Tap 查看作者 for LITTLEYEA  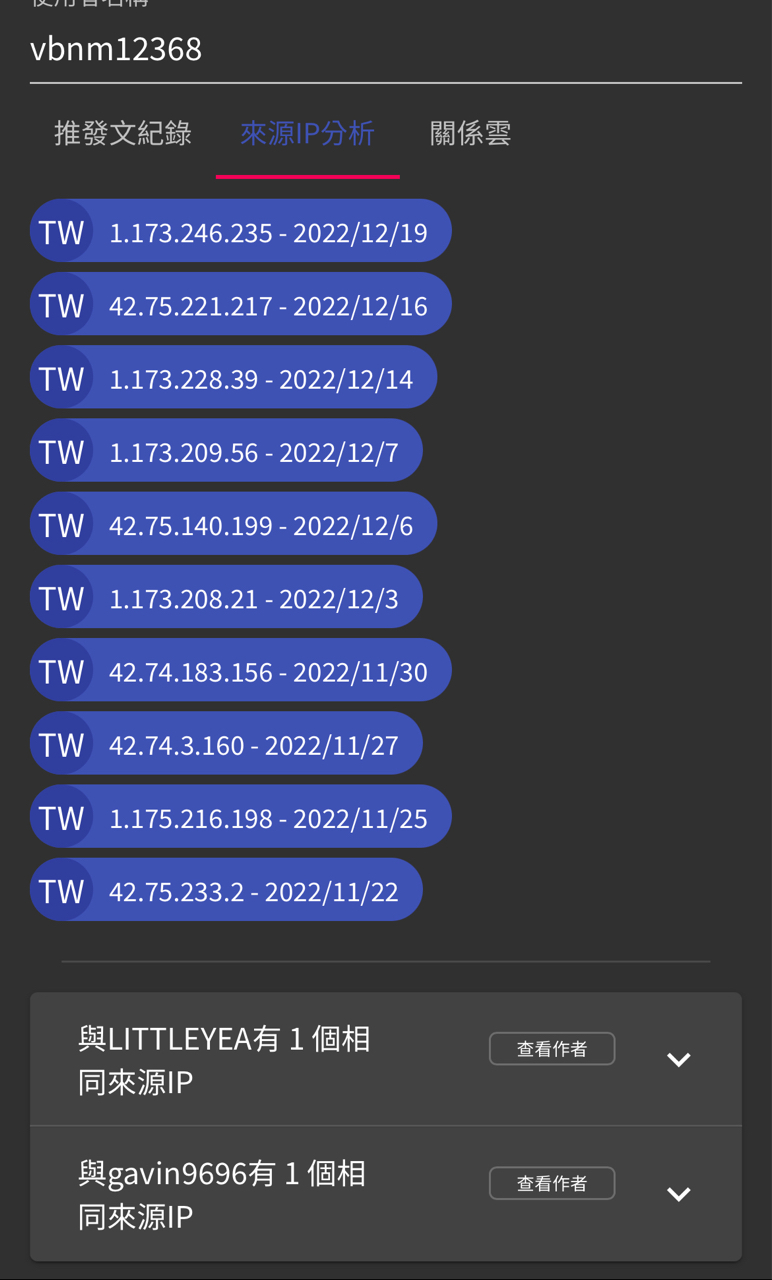pyautogui.click(x=552, y=1049)
